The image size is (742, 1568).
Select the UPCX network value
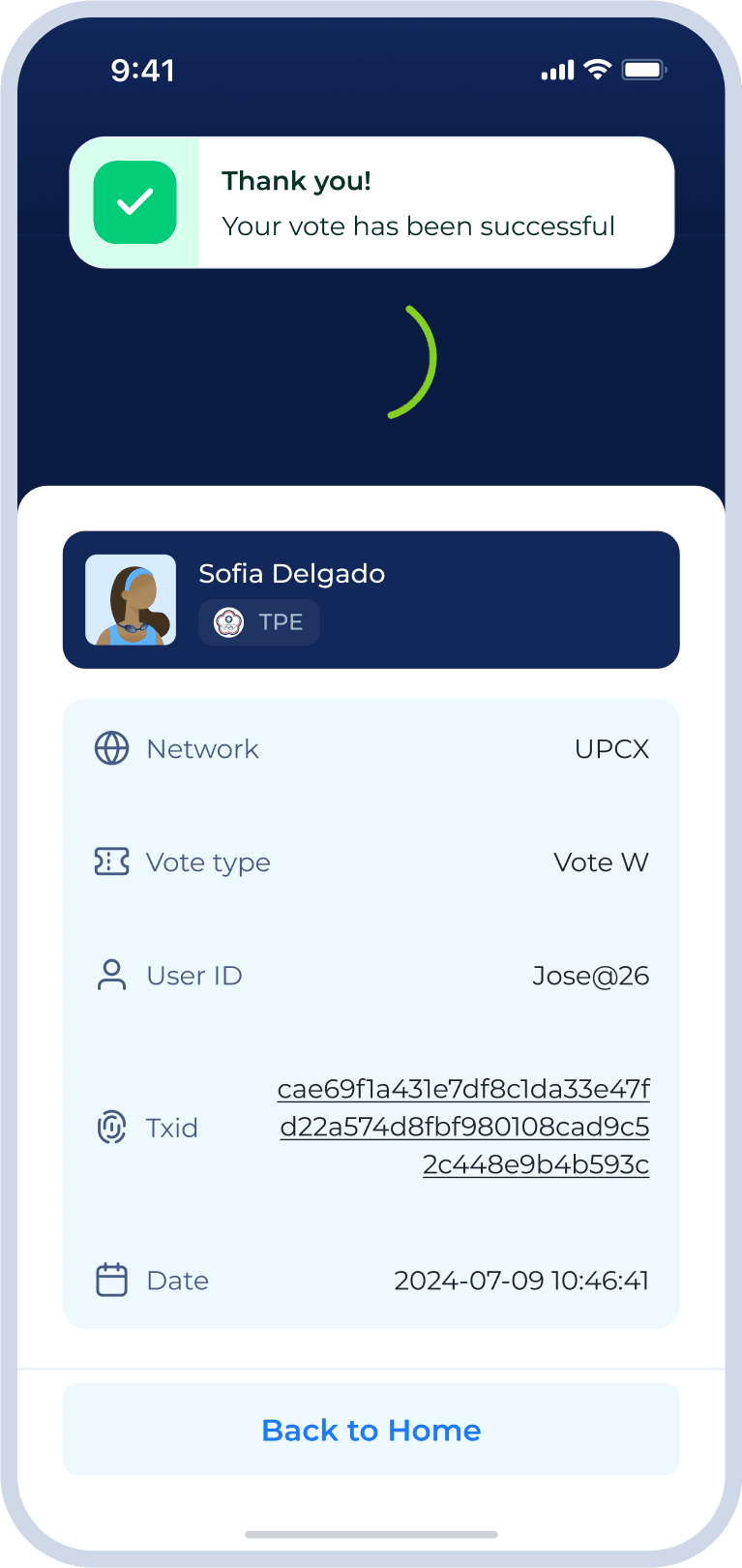611,748
